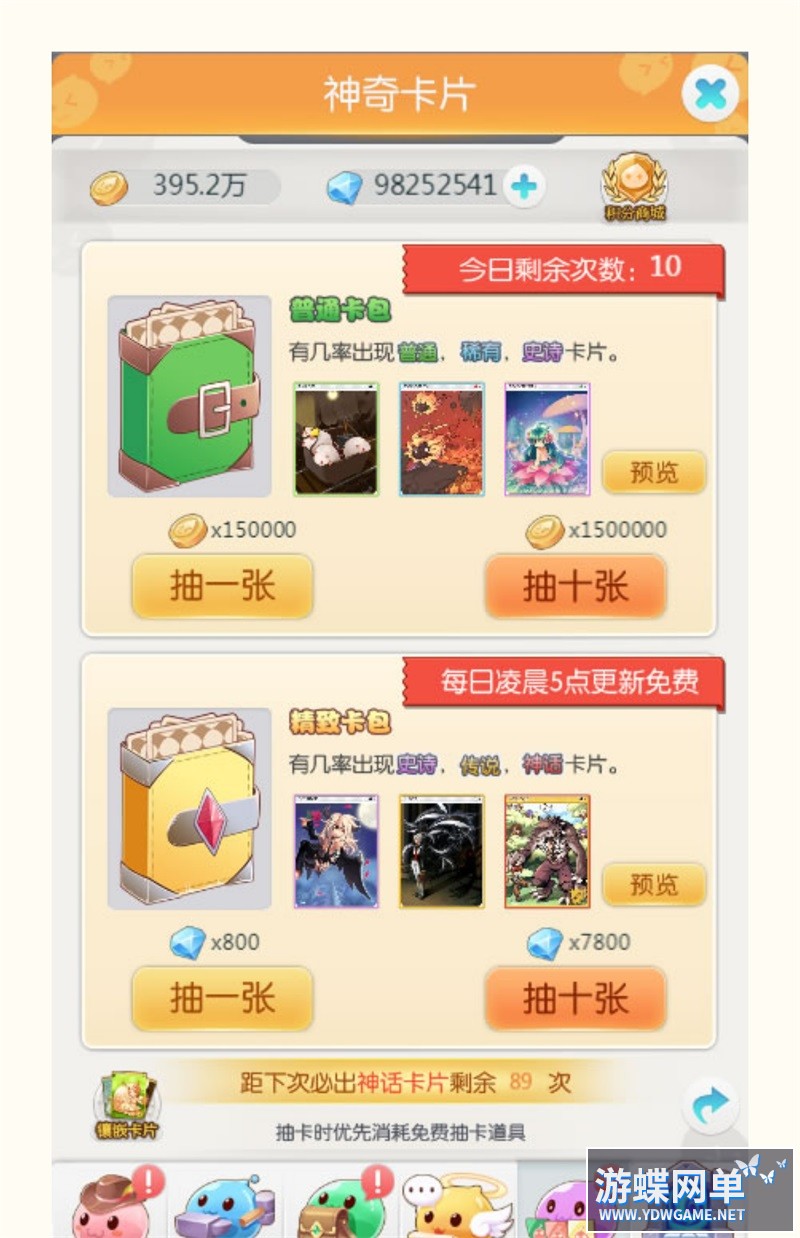Tap the blue share arrow
Image resolution: width=800 pixels, height=1238 pixels.
pos(711,1105)
